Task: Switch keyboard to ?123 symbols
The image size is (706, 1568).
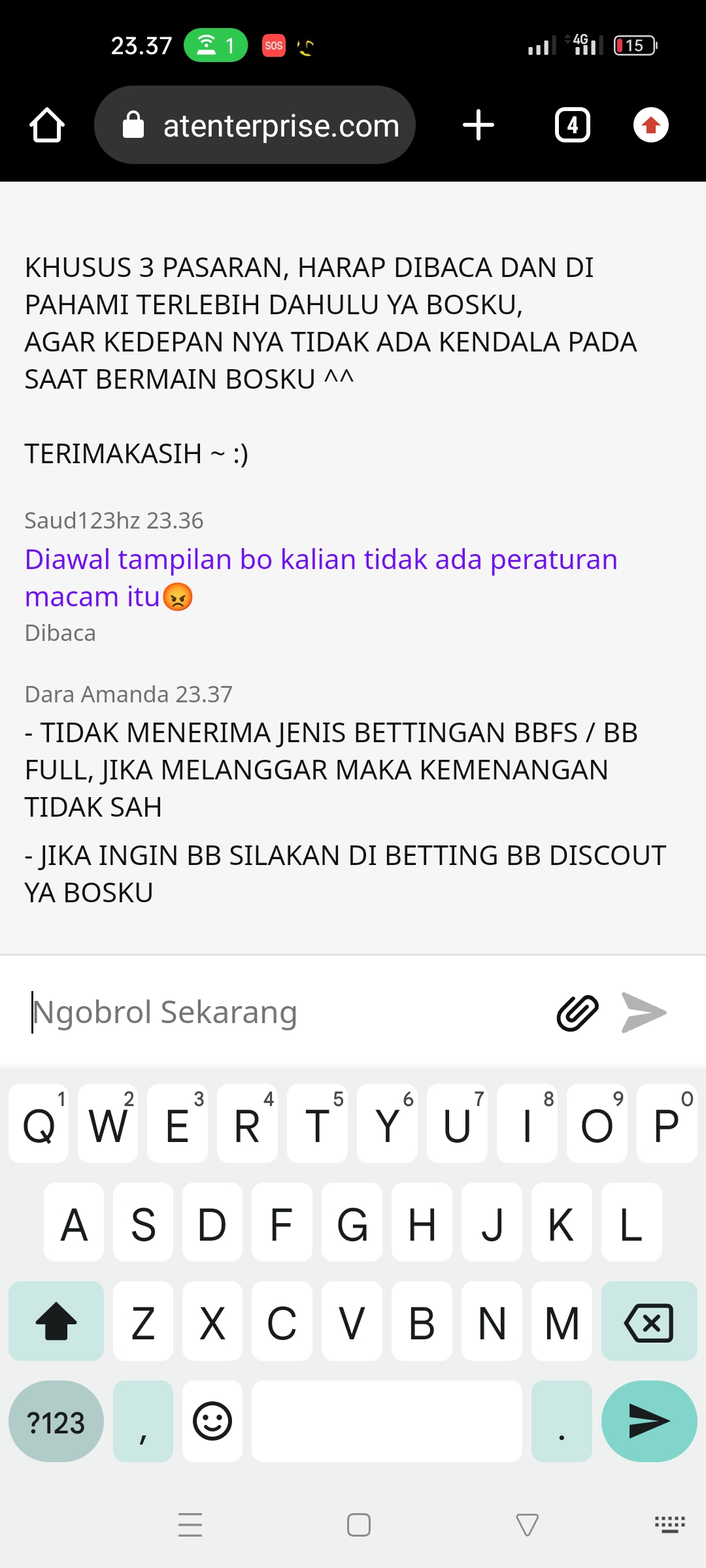Action: [x=56, y=1421]
